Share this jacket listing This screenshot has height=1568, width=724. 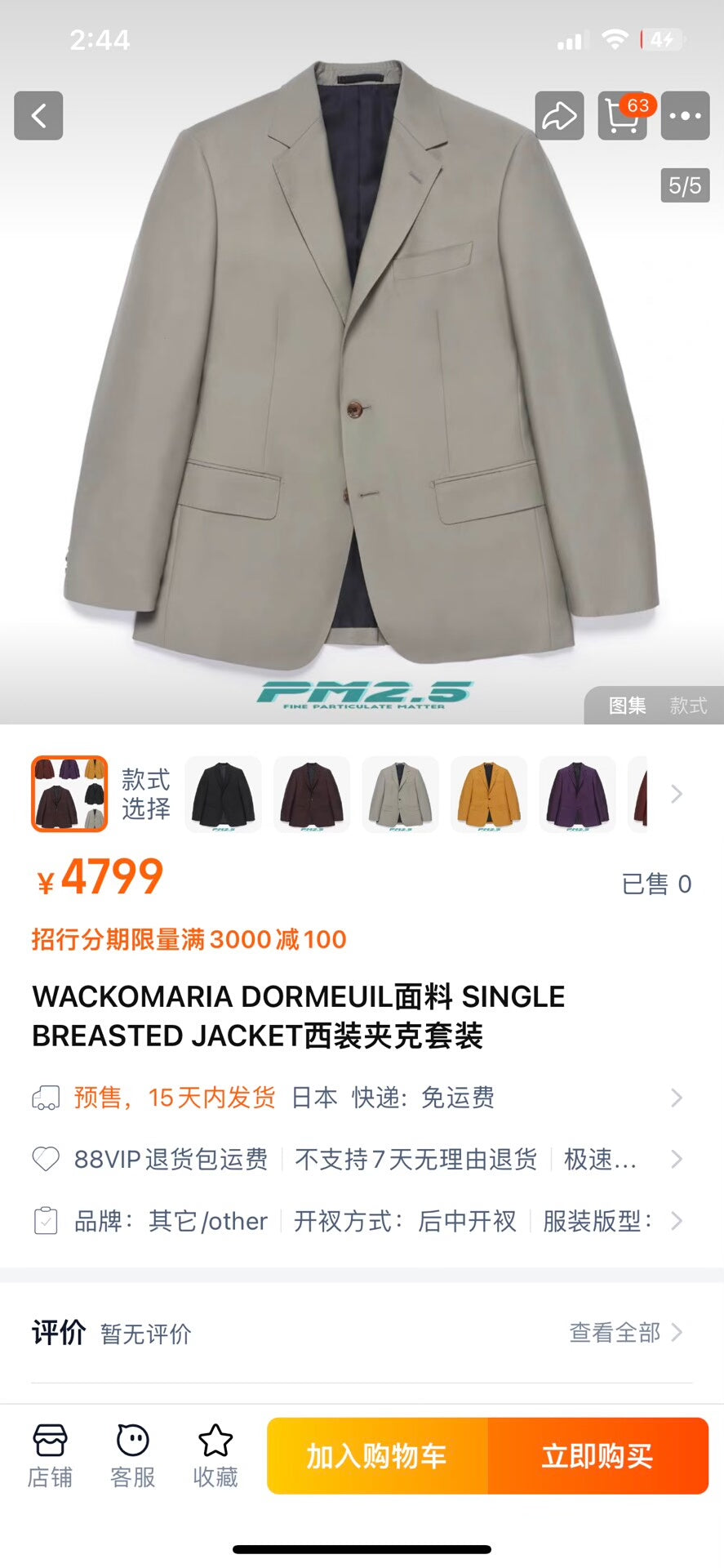pos(559,116)
